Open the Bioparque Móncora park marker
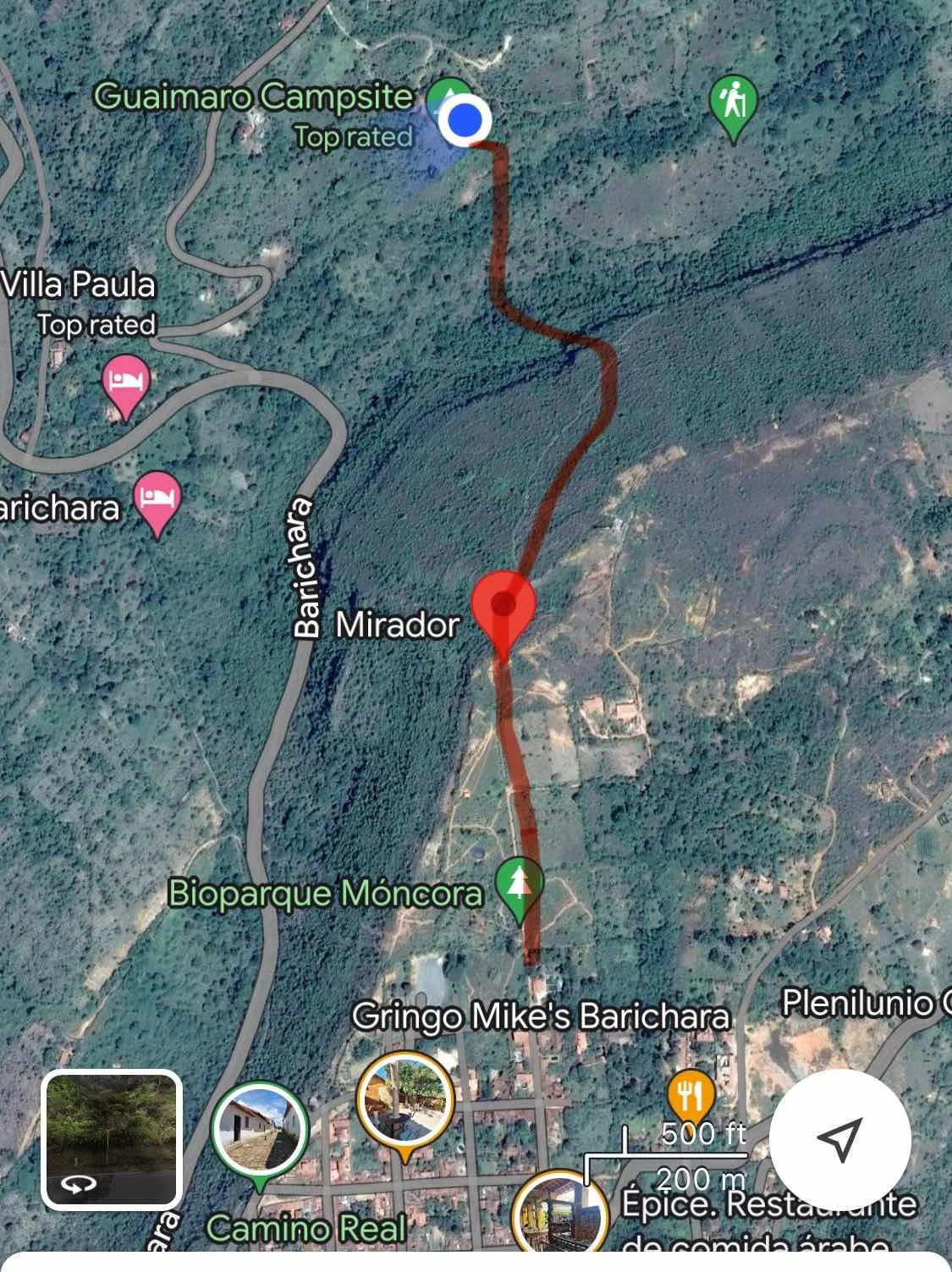952x1272 pixels. [x=520, y=884]
